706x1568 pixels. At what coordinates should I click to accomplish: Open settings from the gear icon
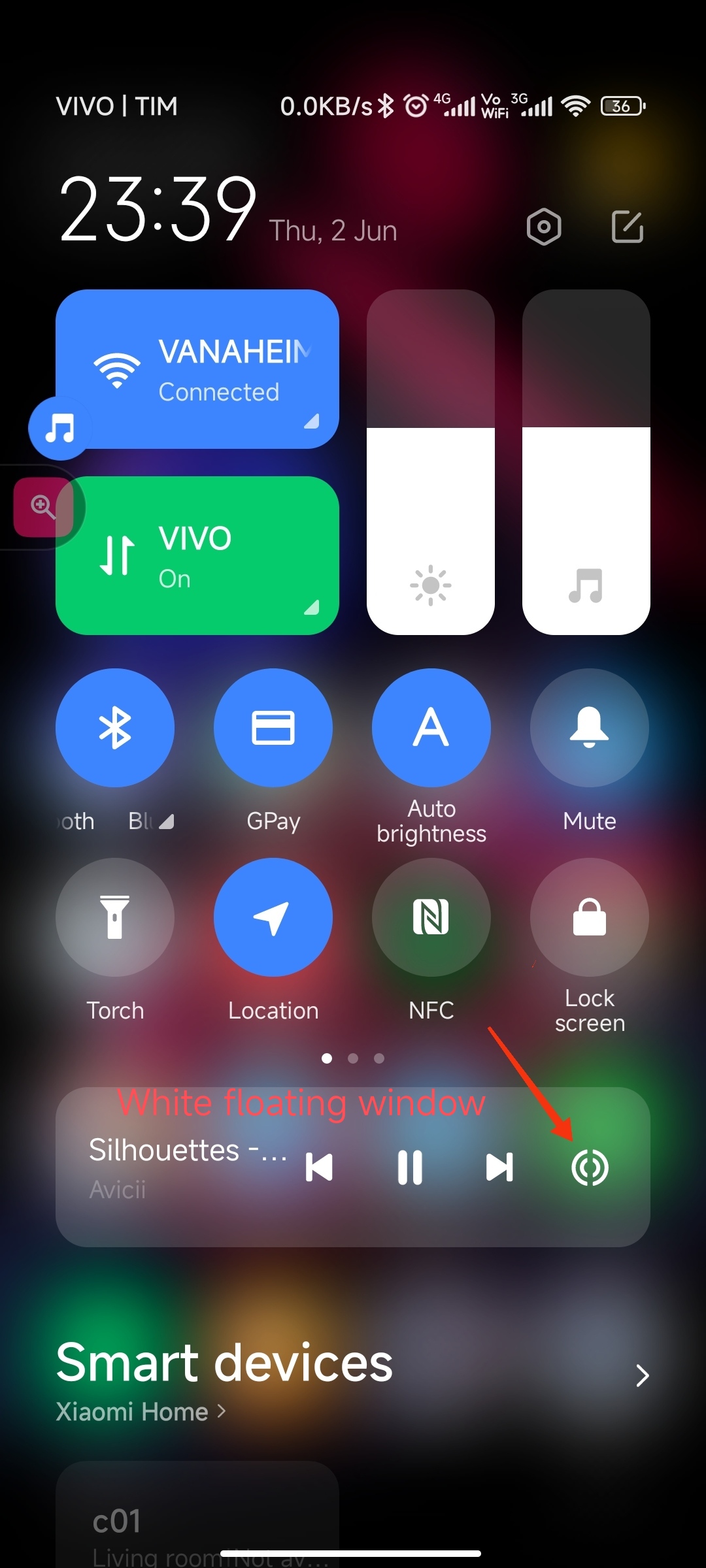544,227
